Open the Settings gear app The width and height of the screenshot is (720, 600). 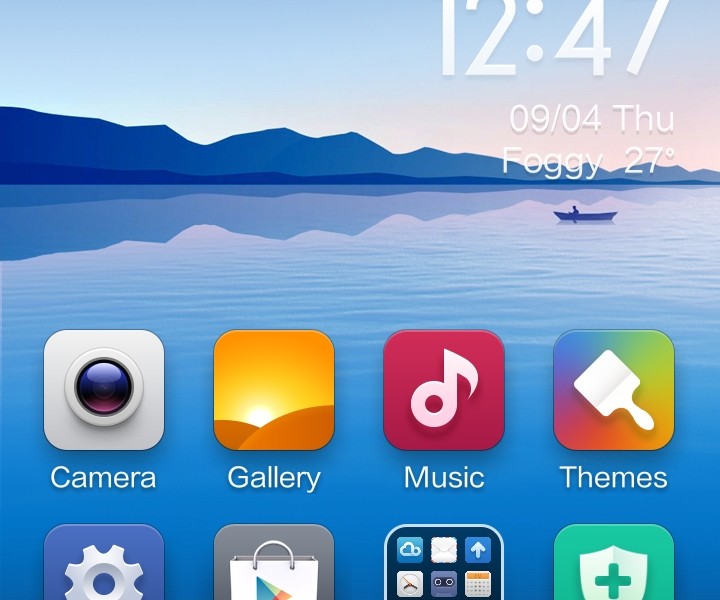click(104, 566)
